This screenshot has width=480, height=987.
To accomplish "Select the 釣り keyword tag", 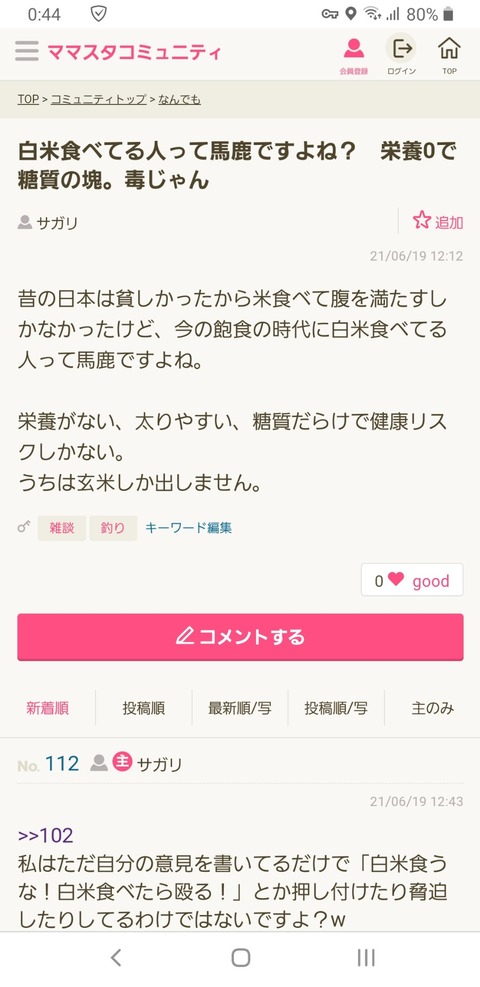I will 113,528.
